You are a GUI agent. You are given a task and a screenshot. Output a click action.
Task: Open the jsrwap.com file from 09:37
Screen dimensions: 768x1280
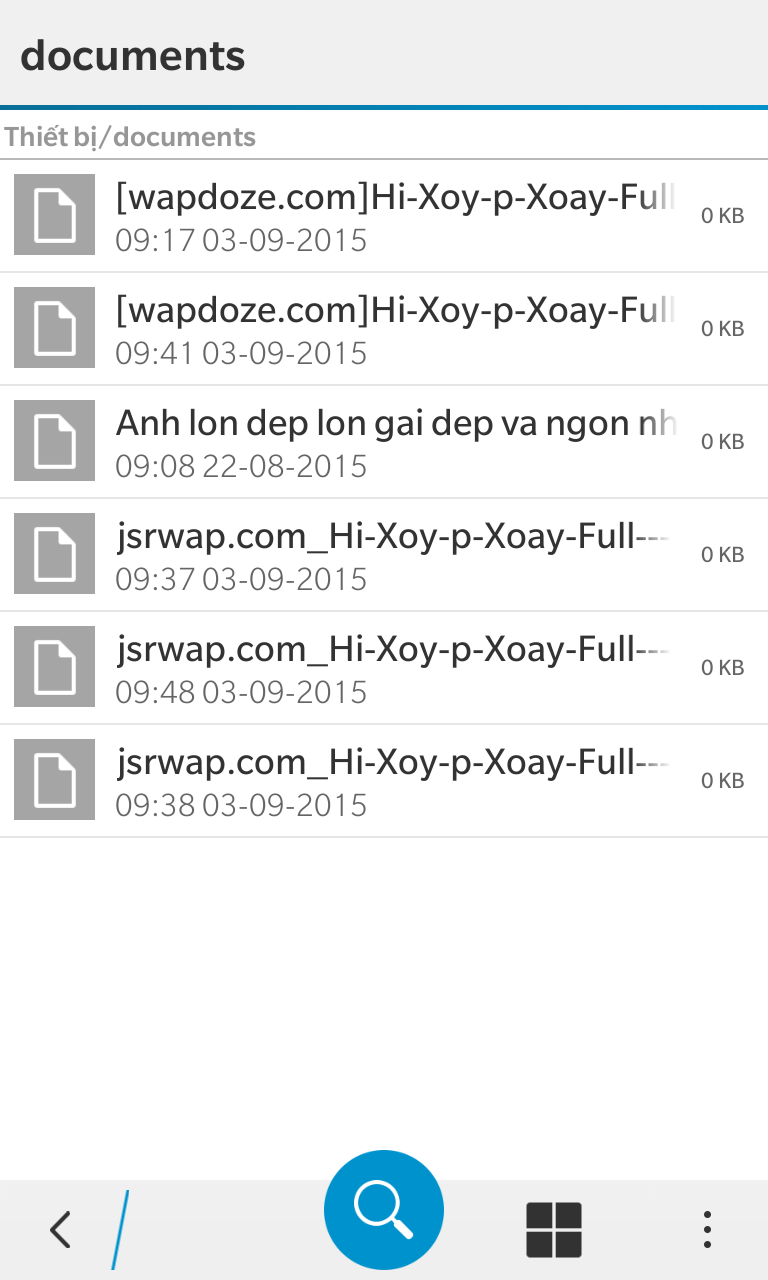pos(384,554)
